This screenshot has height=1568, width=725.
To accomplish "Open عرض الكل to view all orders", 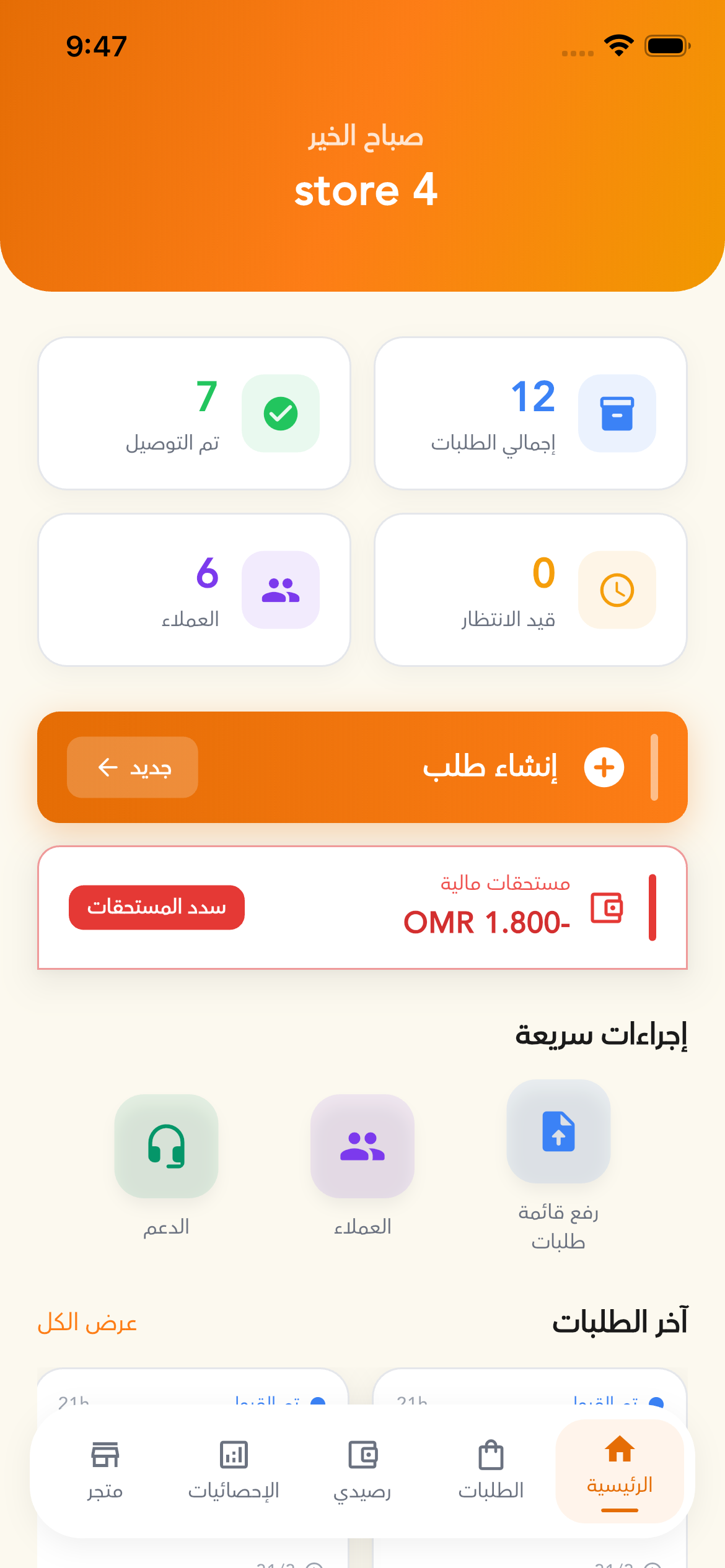I will click(x=87, y=1323).
